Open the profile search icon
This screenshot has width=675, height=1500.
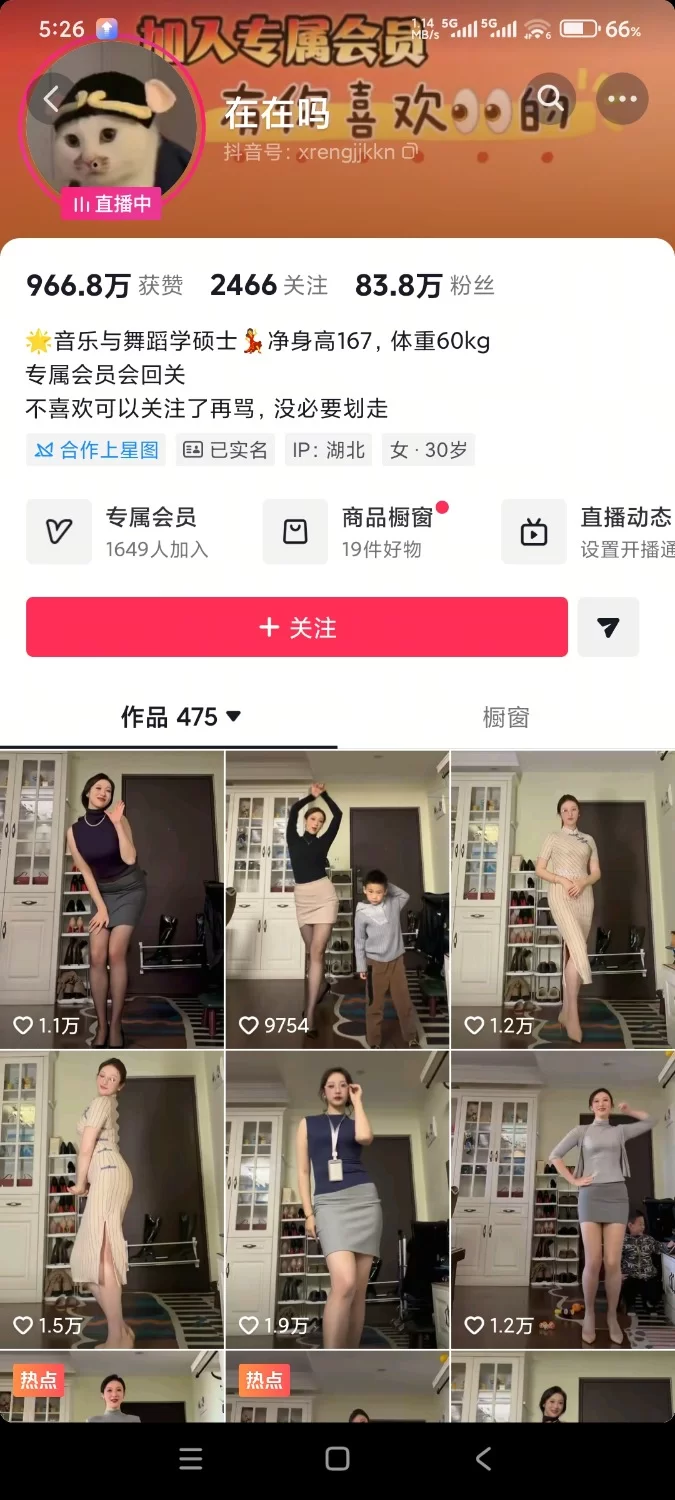(x=551, y=98)
